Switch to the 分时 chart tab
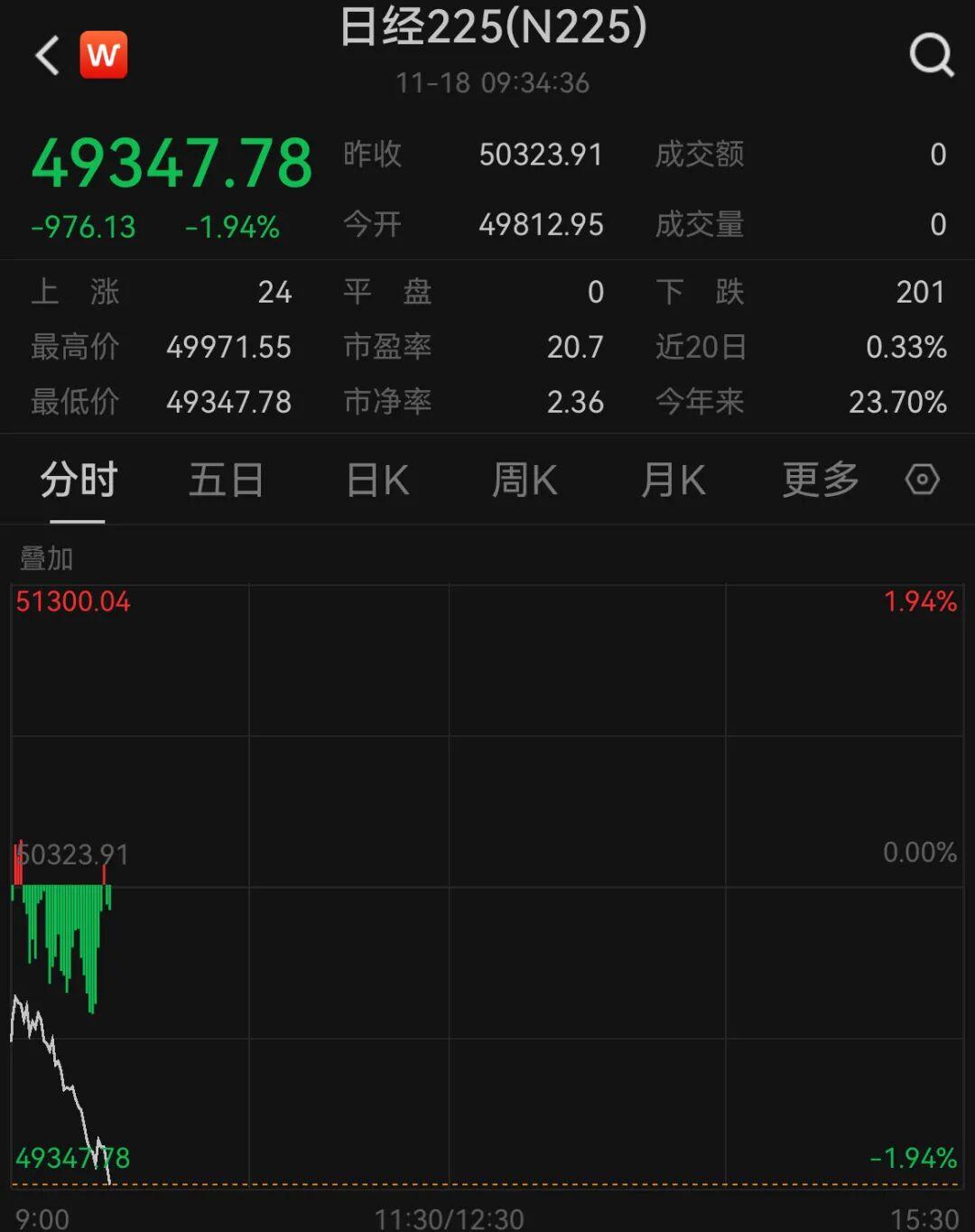The height and width of the screenshot is (1232, 975). [x=79, y=480]
